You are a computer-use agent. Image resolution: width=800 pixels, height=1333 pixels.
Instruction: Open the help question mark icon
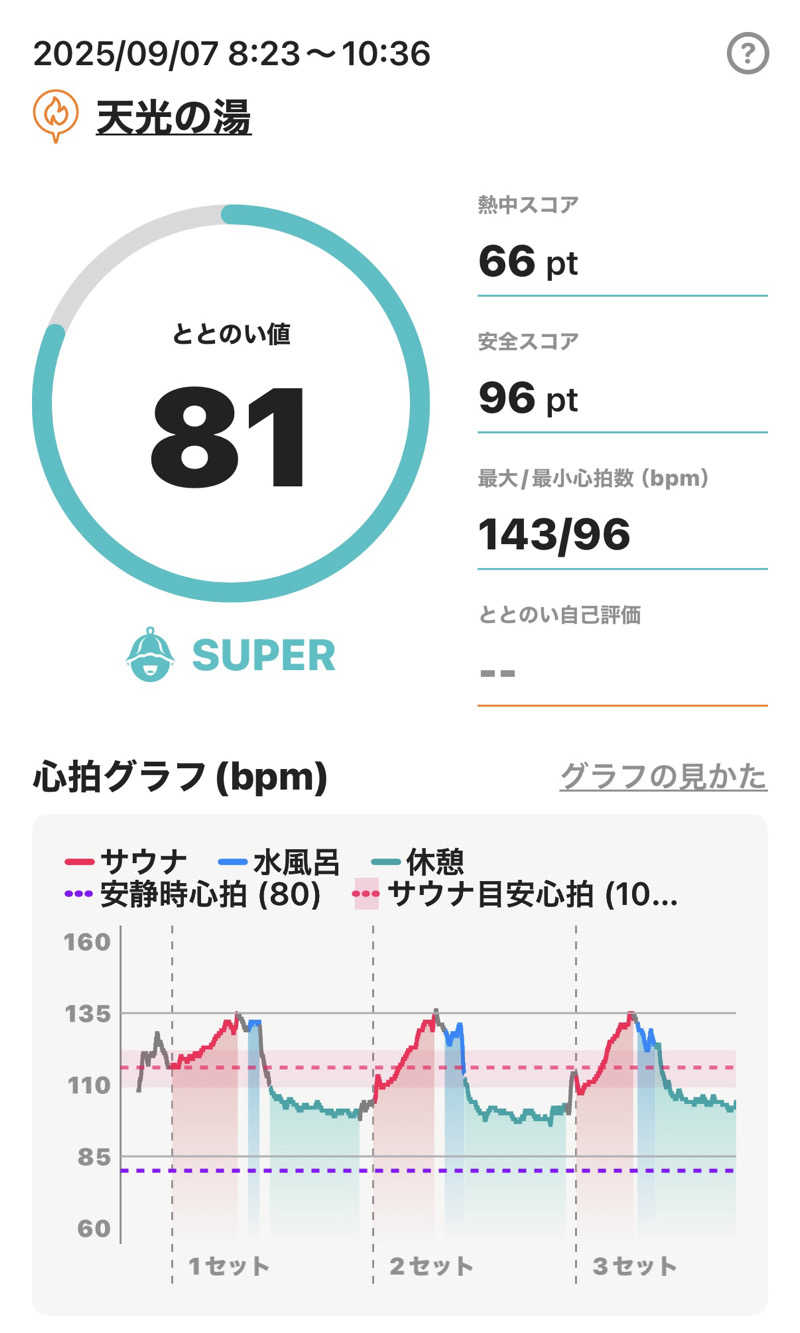(747, 54)
